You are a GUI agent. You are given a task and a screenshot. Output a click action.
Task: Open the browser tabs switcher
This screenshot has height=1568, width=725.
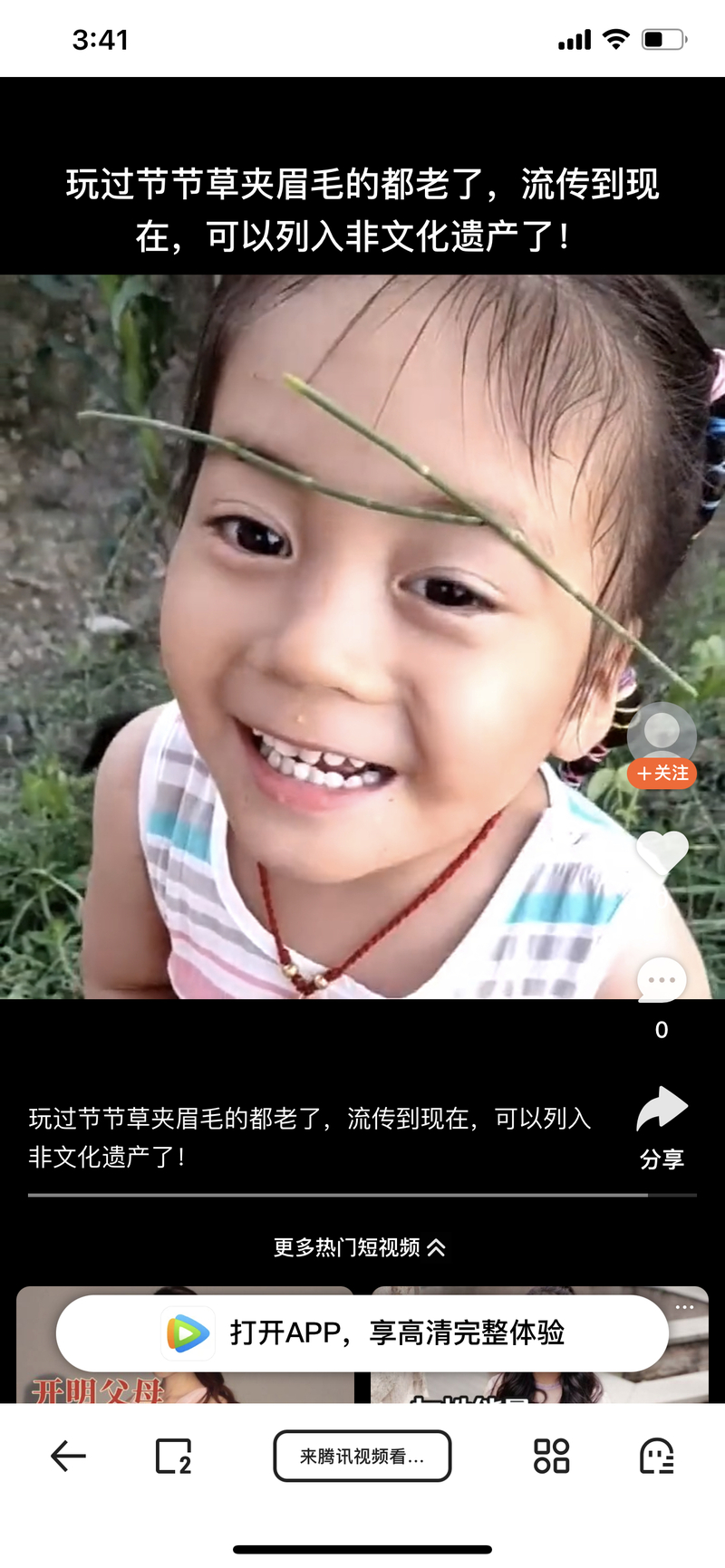[173, 1457]
